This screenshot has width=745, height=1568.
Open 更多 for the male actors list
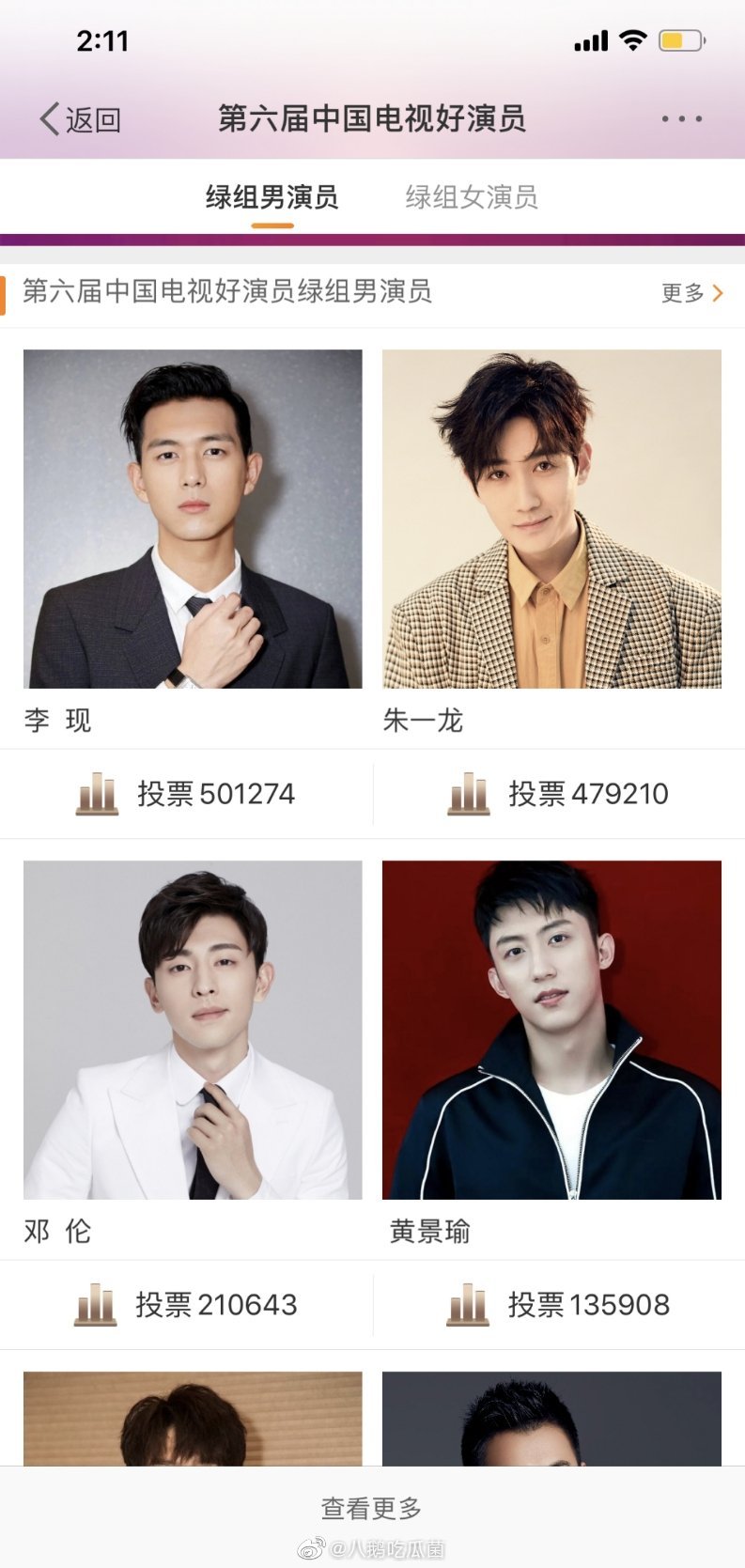click(x=691, y=293)
